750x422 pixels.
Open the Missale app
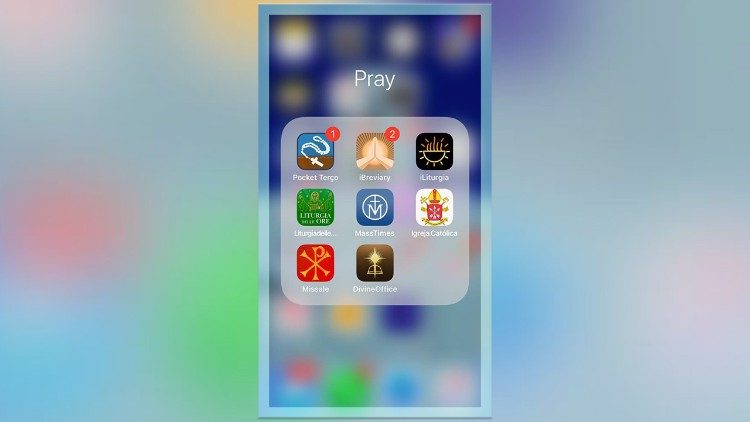pos(315,264)
